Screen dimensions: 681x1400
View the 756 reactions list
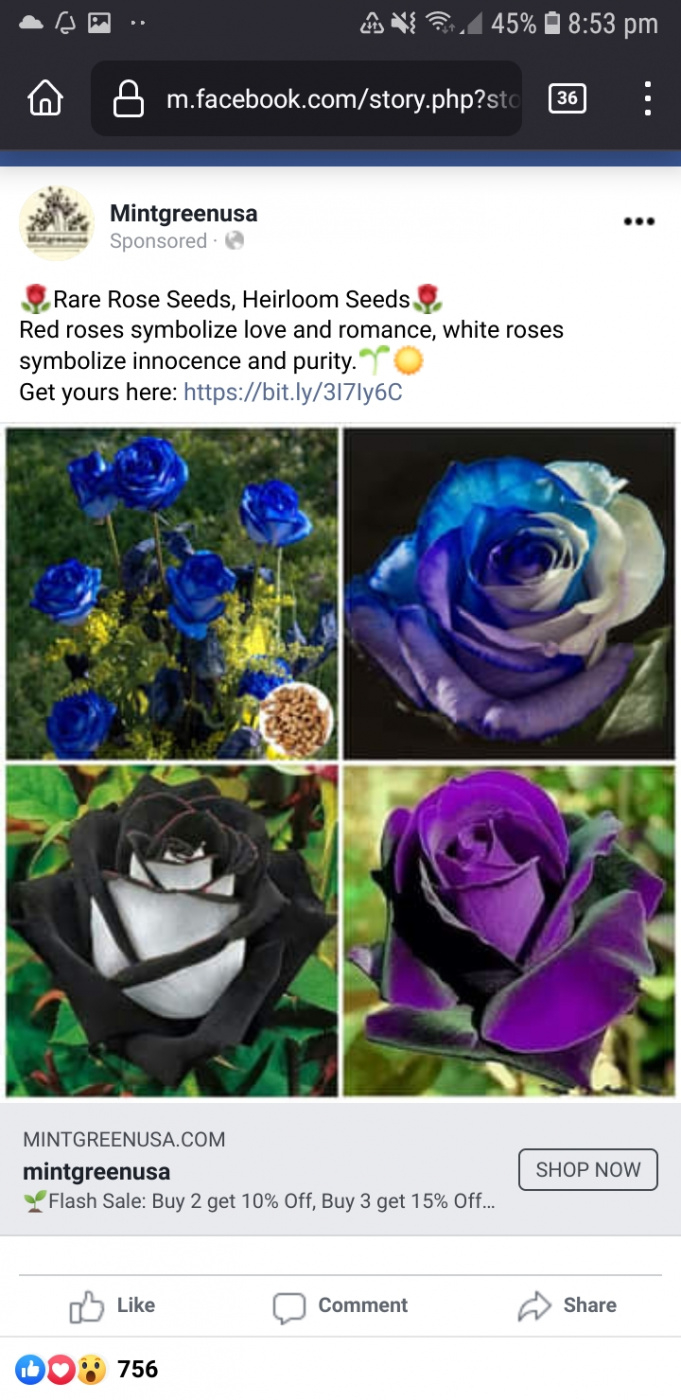coord(88,1369)
